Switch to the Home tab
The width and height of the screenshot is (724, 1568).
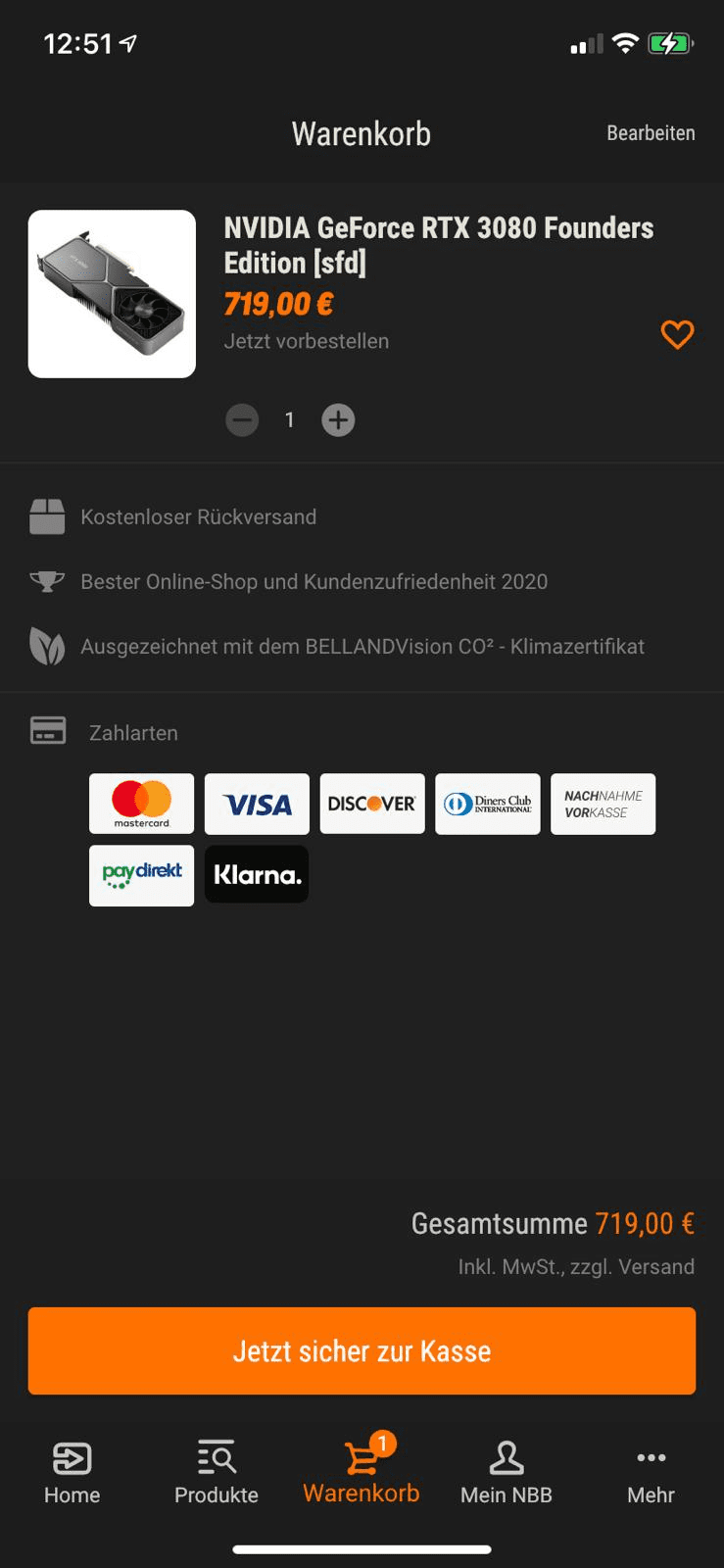coord(72,1472)
